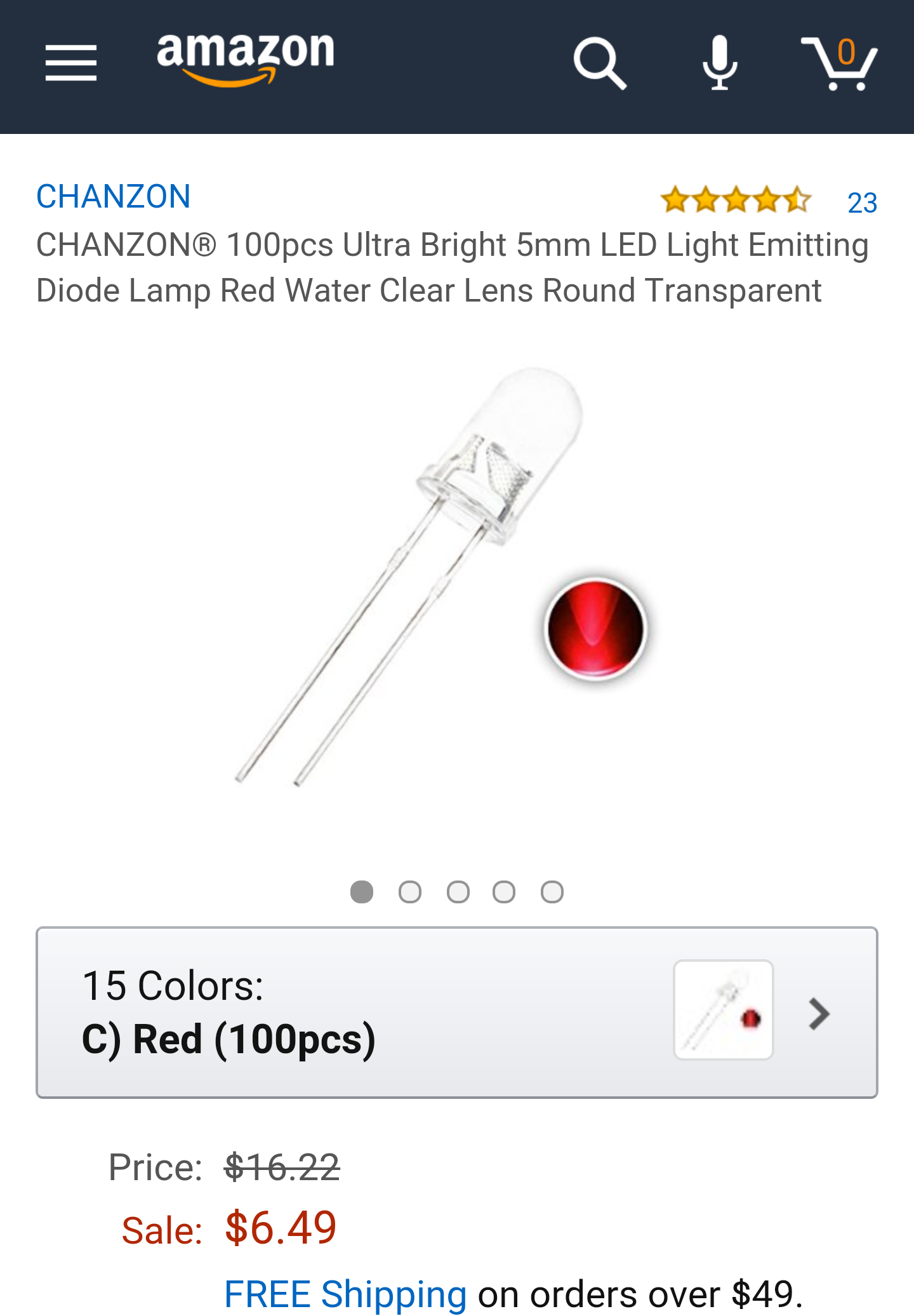Open the hamburger navigation menu
The height and width of the screenshot is (1316, 914).
(71, 63)
